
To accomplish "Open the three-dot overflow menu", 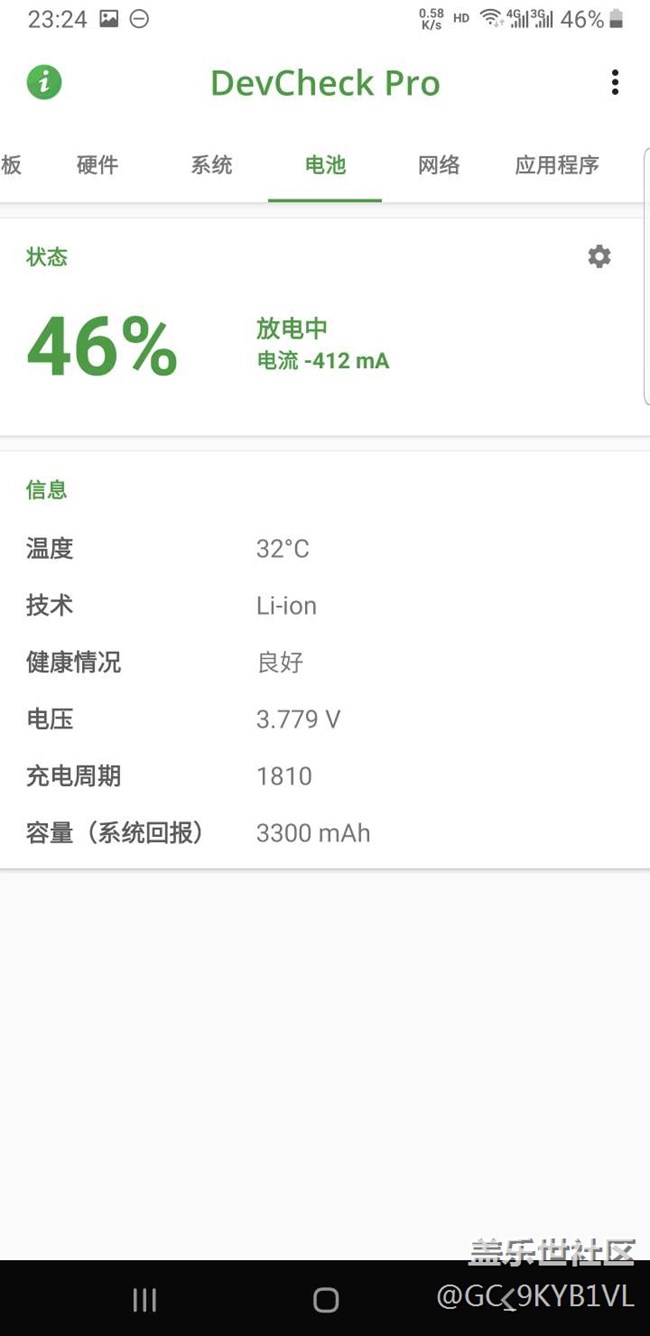I will pos(615,82).
